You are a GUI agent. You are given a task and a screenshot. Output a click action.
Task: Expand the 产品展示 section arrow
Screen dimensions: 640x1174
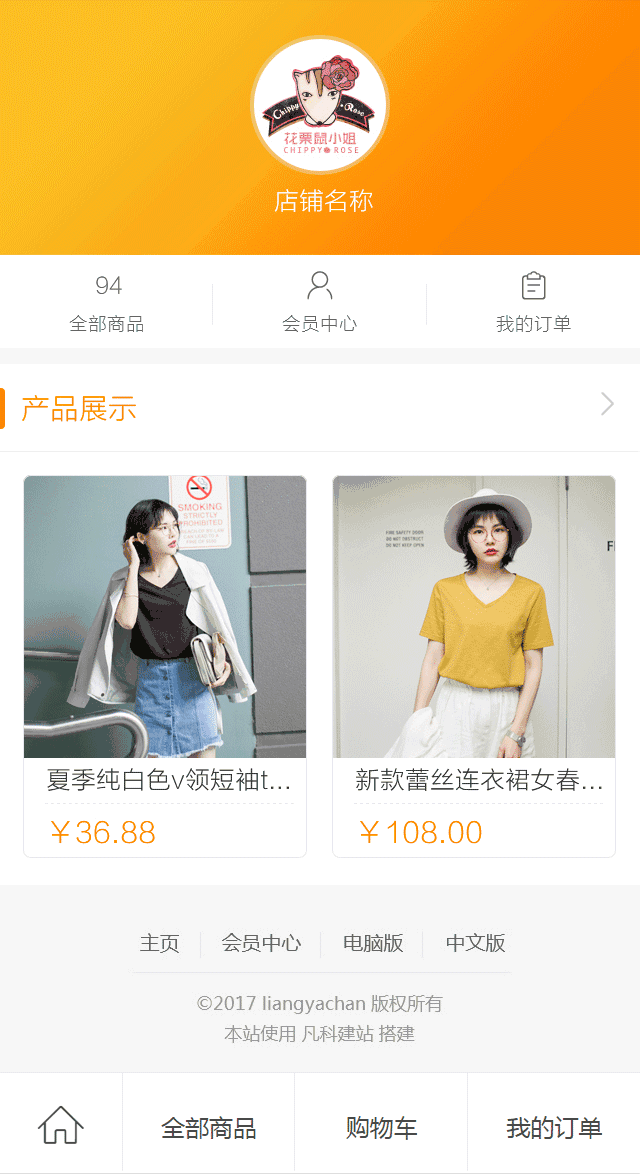pyautogui.click(x=607, y=404)
